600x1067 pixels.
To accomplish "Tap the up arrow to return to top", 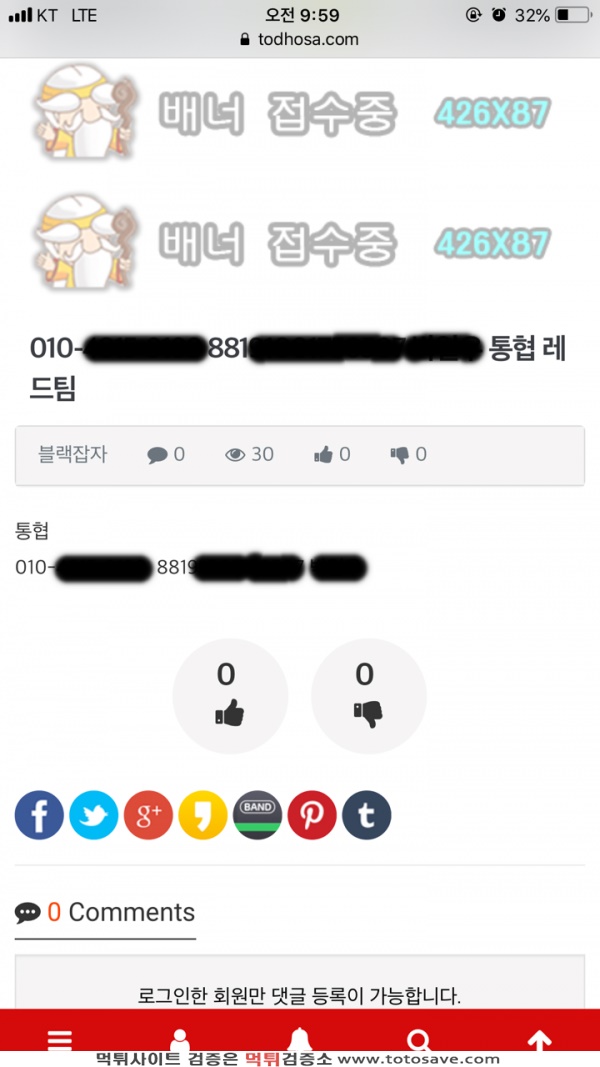I will point(539,1040).
